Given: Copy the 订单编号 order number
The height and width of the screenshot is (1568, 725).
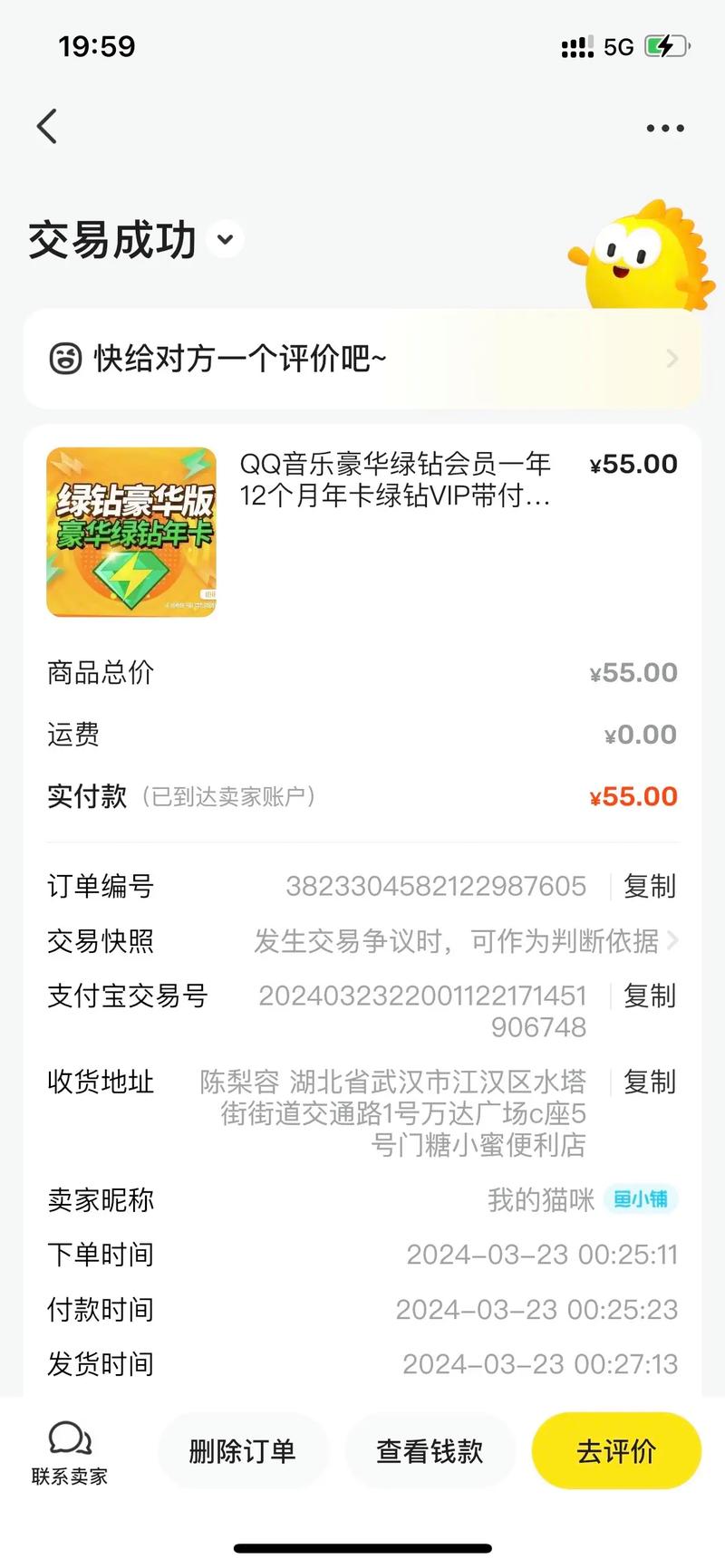Looking at the screenshot, I should 649,887.
